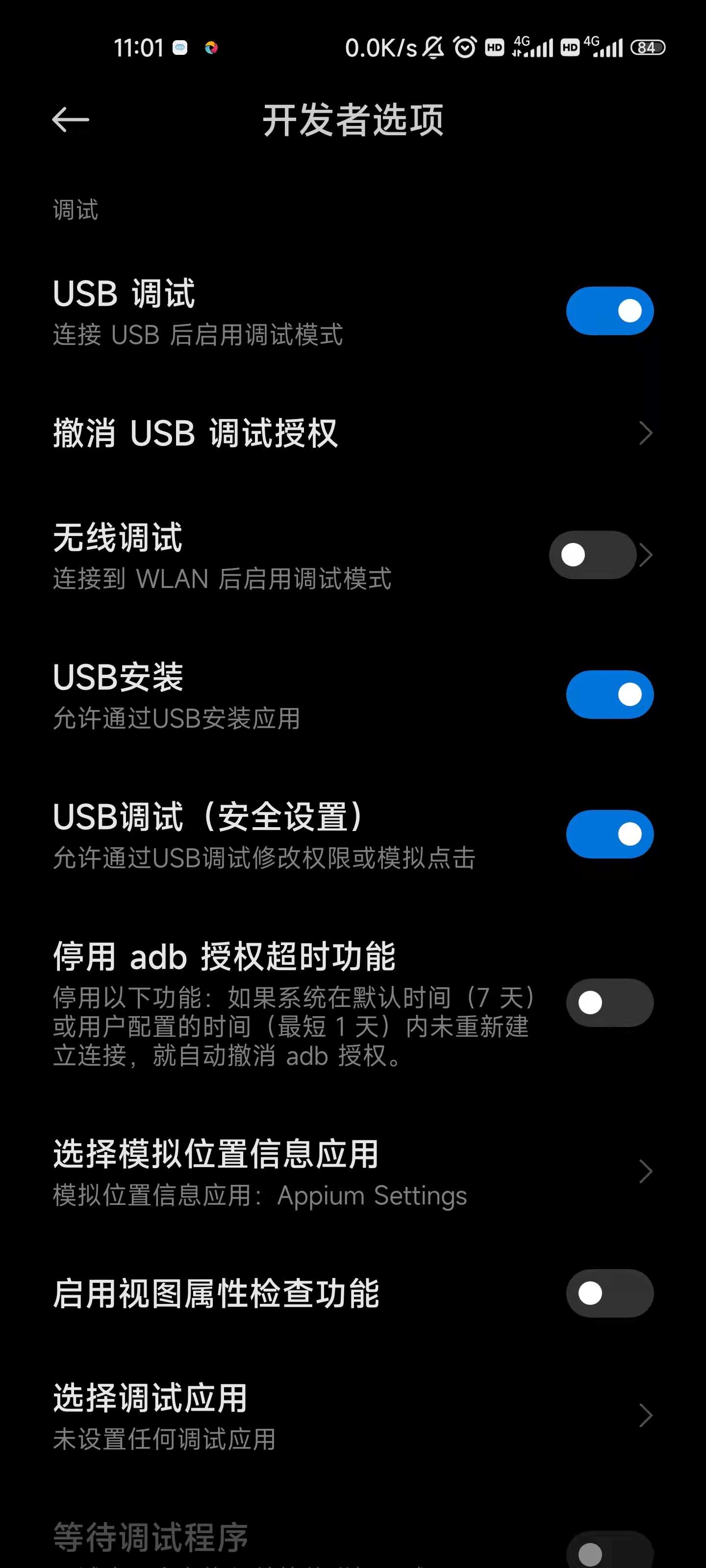Enable 启用视图属性检查功能
This screenshot has height=1568, width=706.
coord(609,1294)
